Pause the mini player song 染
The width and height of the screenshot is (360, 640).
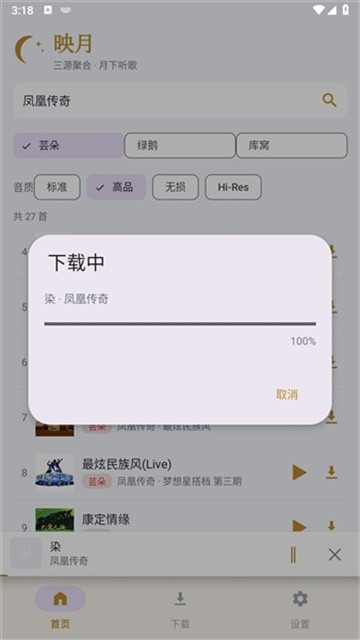293,555
